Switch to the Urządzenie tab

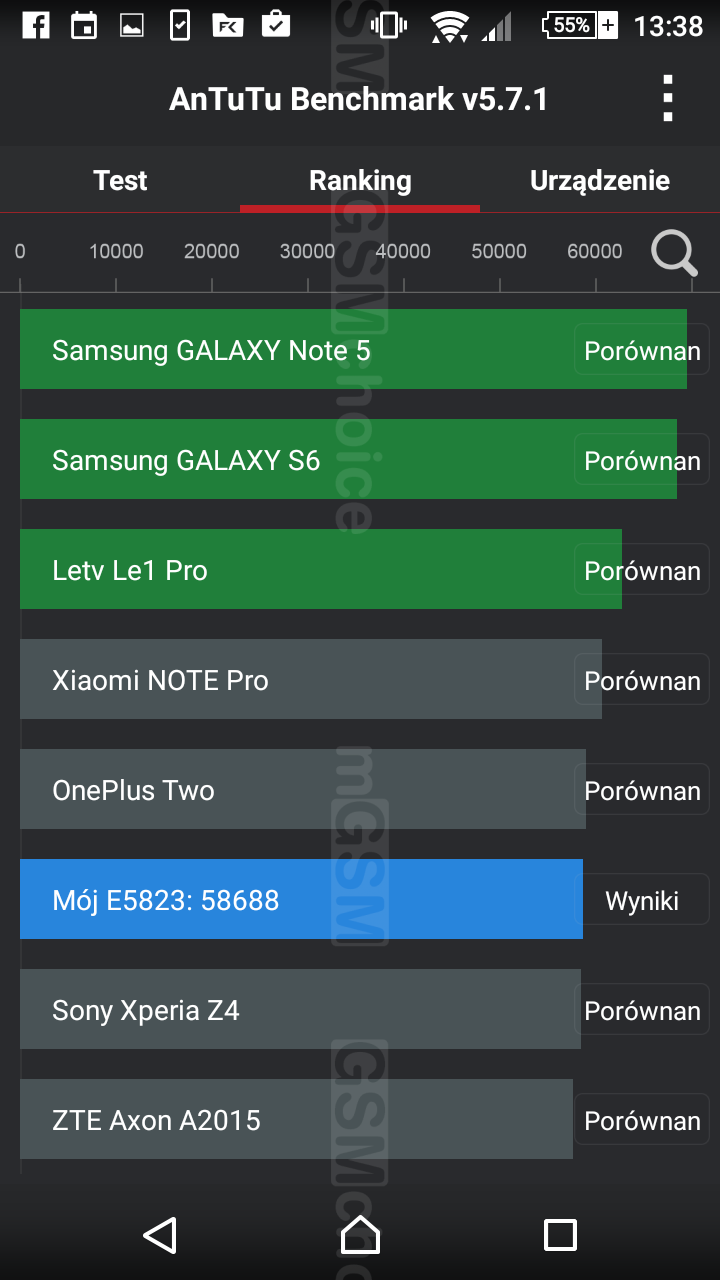pyautogui.click(x=600, y=181)
